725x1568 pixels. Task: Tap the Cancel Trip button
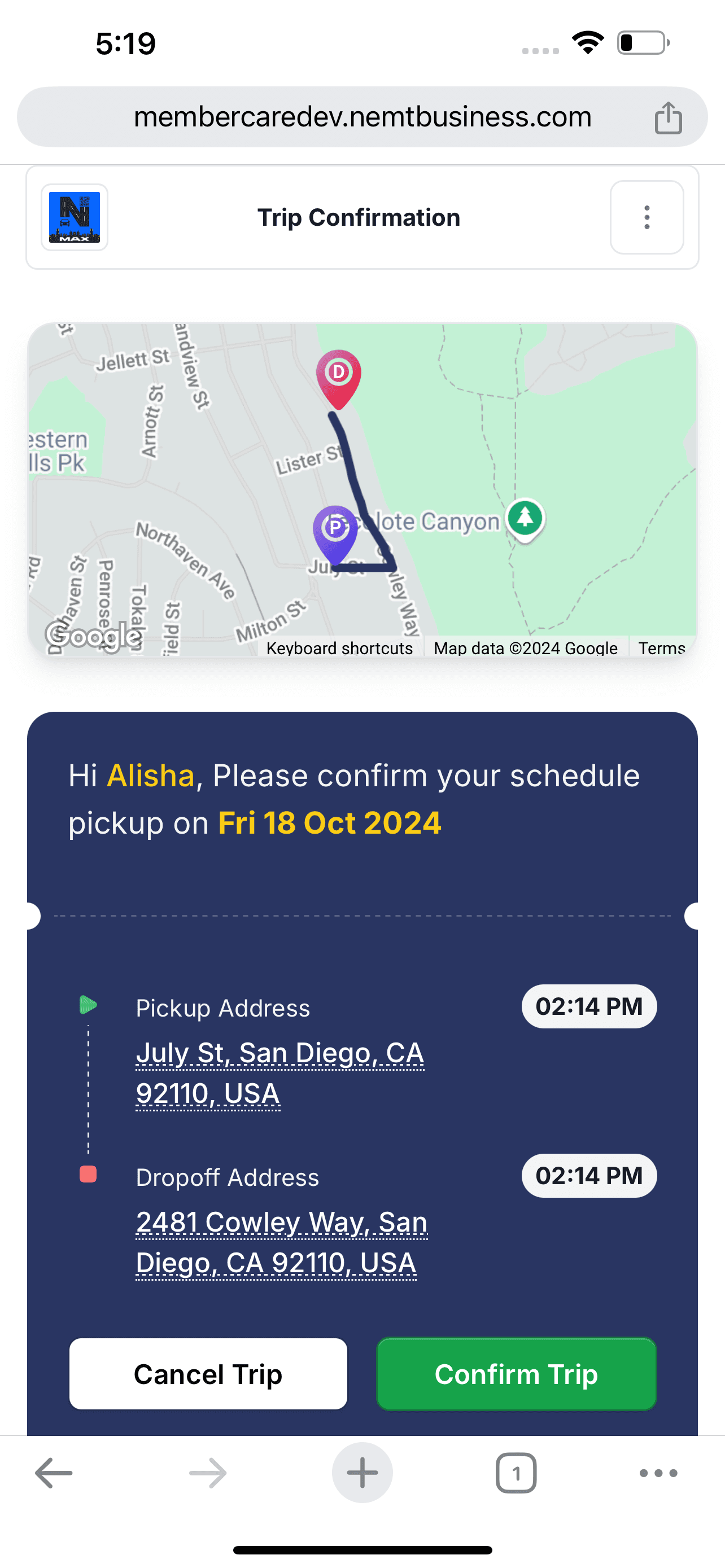click(208, 1374)
